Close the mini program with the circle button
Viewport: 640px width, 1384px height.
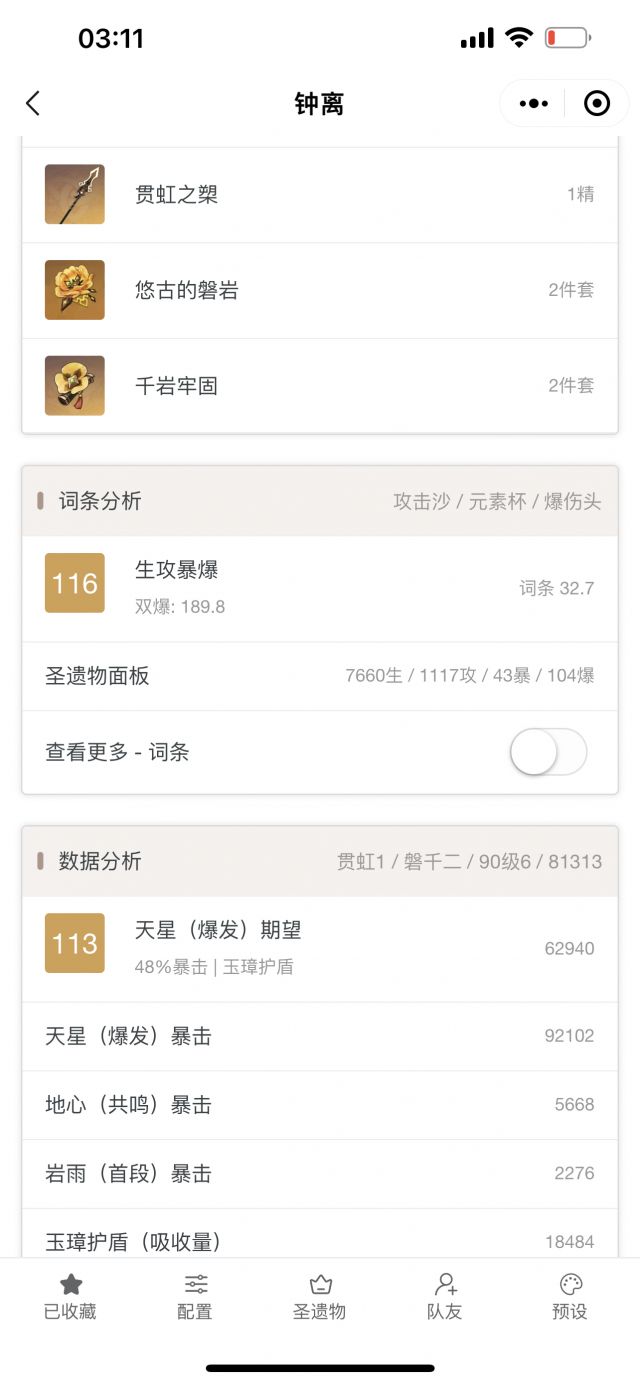click(x=597, y=103)
